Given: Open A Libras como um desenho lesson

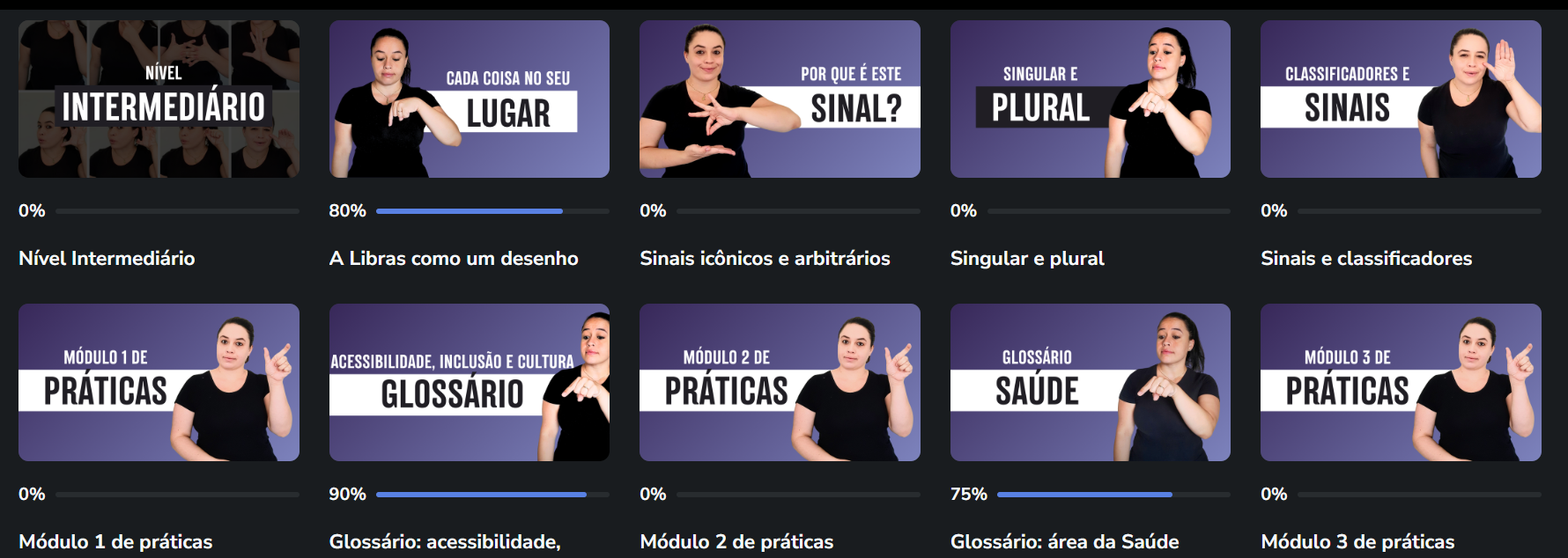Looking at the screenshot, I should pos(469,99).
